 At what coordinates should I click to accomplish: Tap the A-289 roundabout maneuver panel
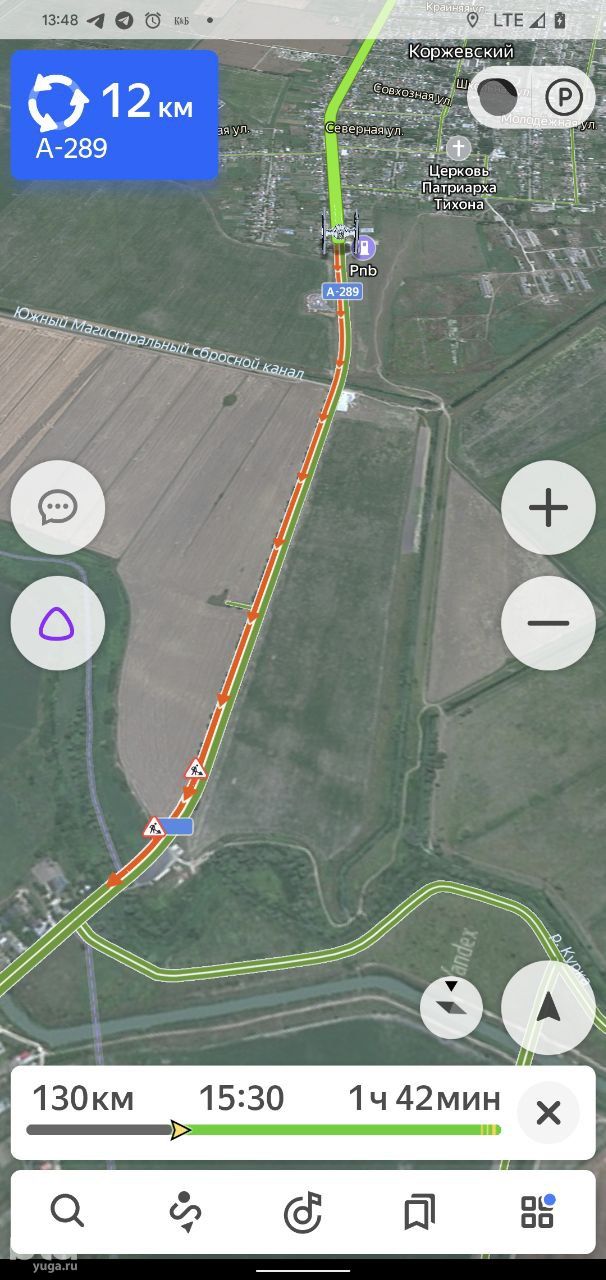tap(114, 115)
